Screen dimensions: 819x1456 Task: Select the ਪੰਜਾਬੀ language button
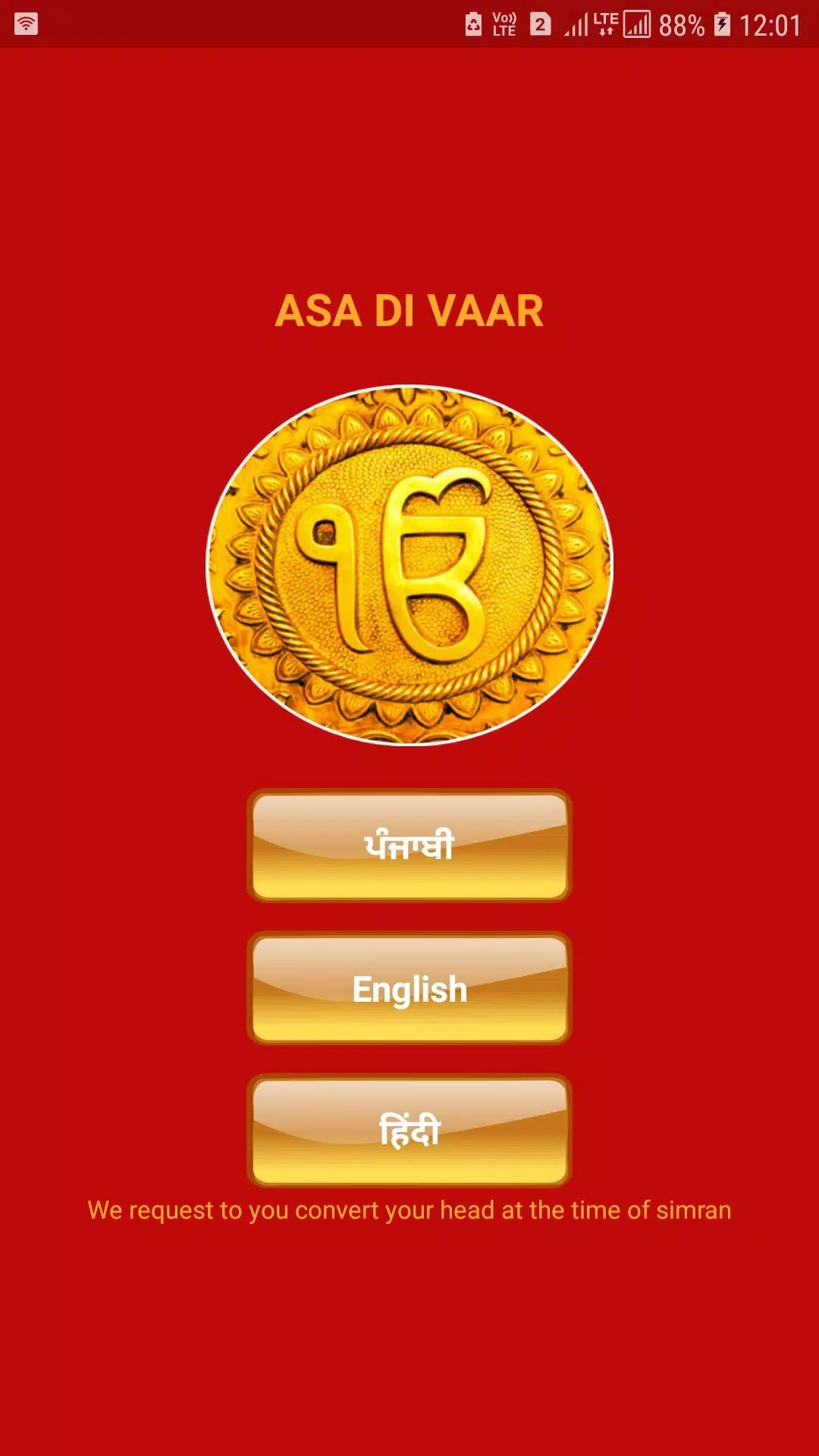pyautogui.click(x=409, y=846)
